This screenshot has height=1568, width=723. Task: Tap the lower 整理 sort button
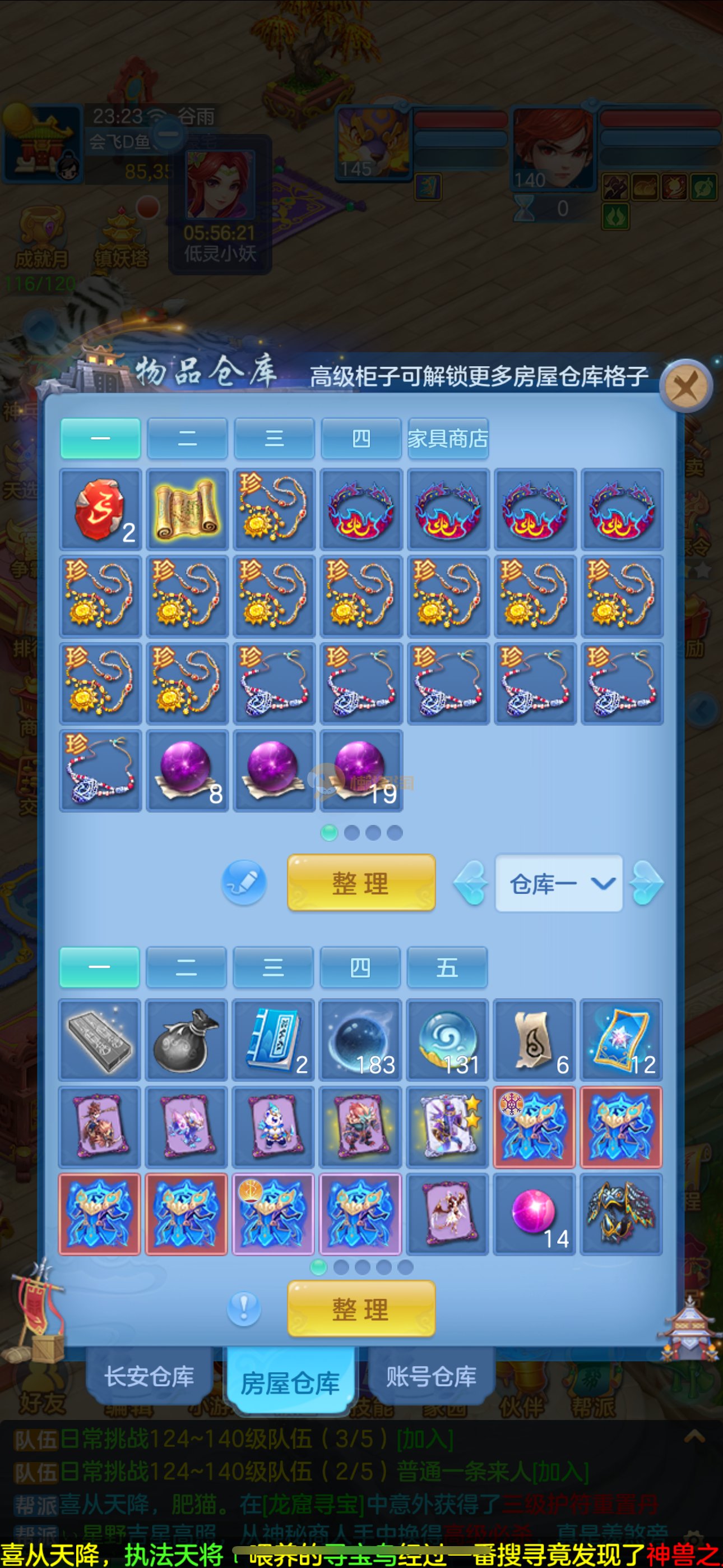[361, 1309]
